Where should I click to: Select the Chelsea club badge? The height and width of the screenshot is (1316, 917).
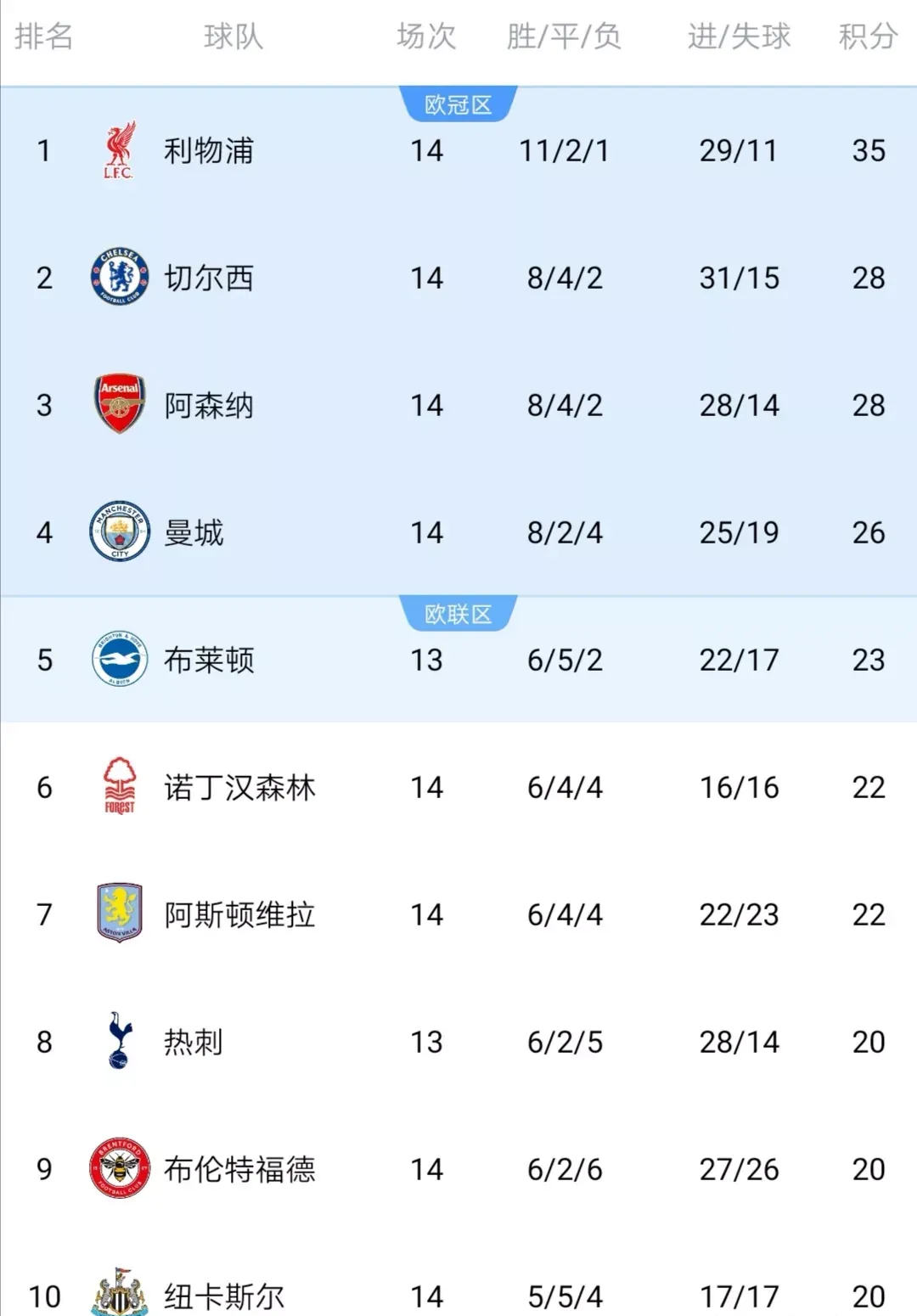[120, 278]
